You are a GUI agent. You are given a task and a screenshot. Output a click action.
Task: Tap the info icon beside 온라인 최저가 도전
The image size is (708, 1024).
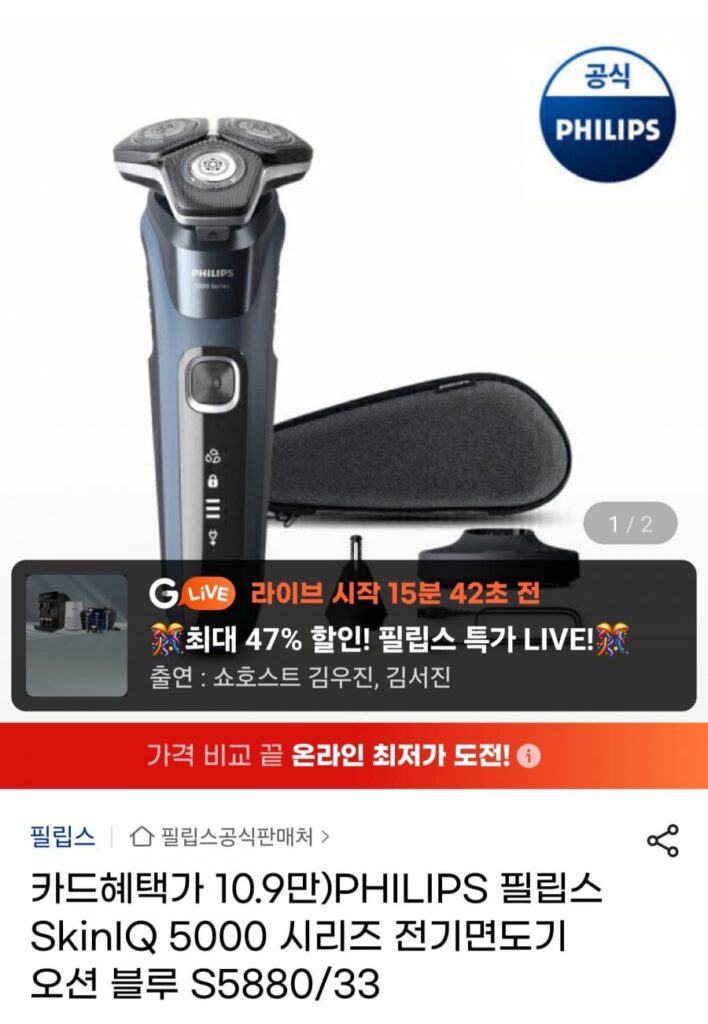pos(530,756)
